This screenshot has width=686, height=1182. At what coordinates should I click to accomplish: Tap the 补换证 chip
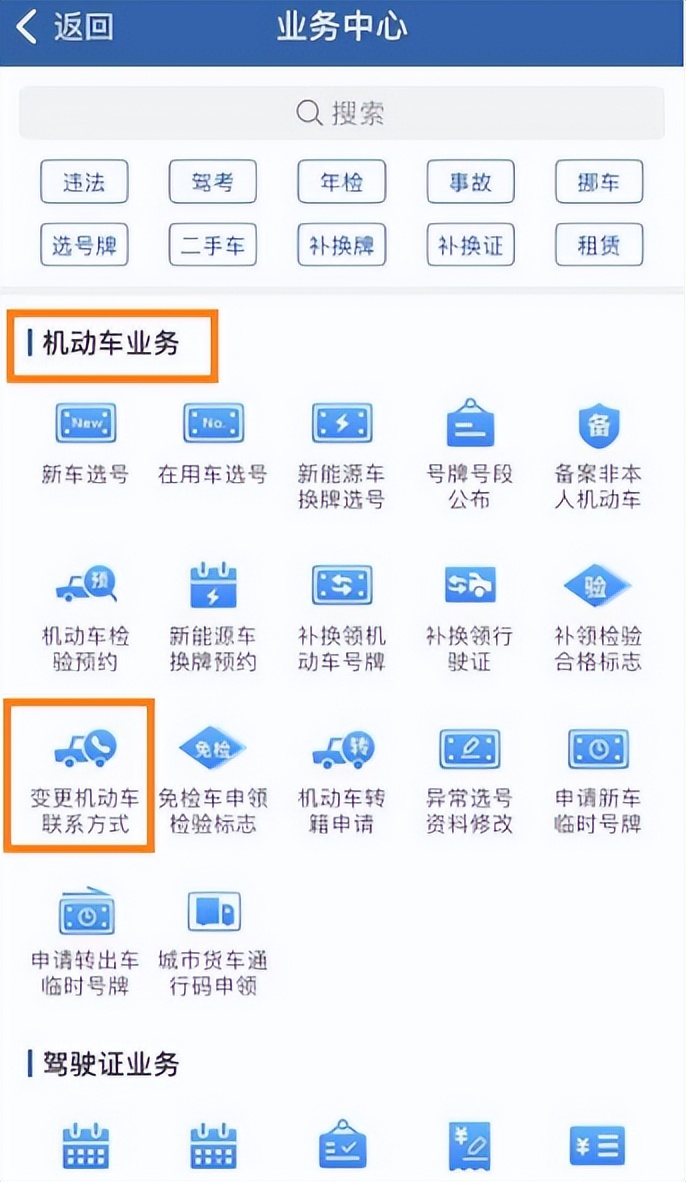470,245
